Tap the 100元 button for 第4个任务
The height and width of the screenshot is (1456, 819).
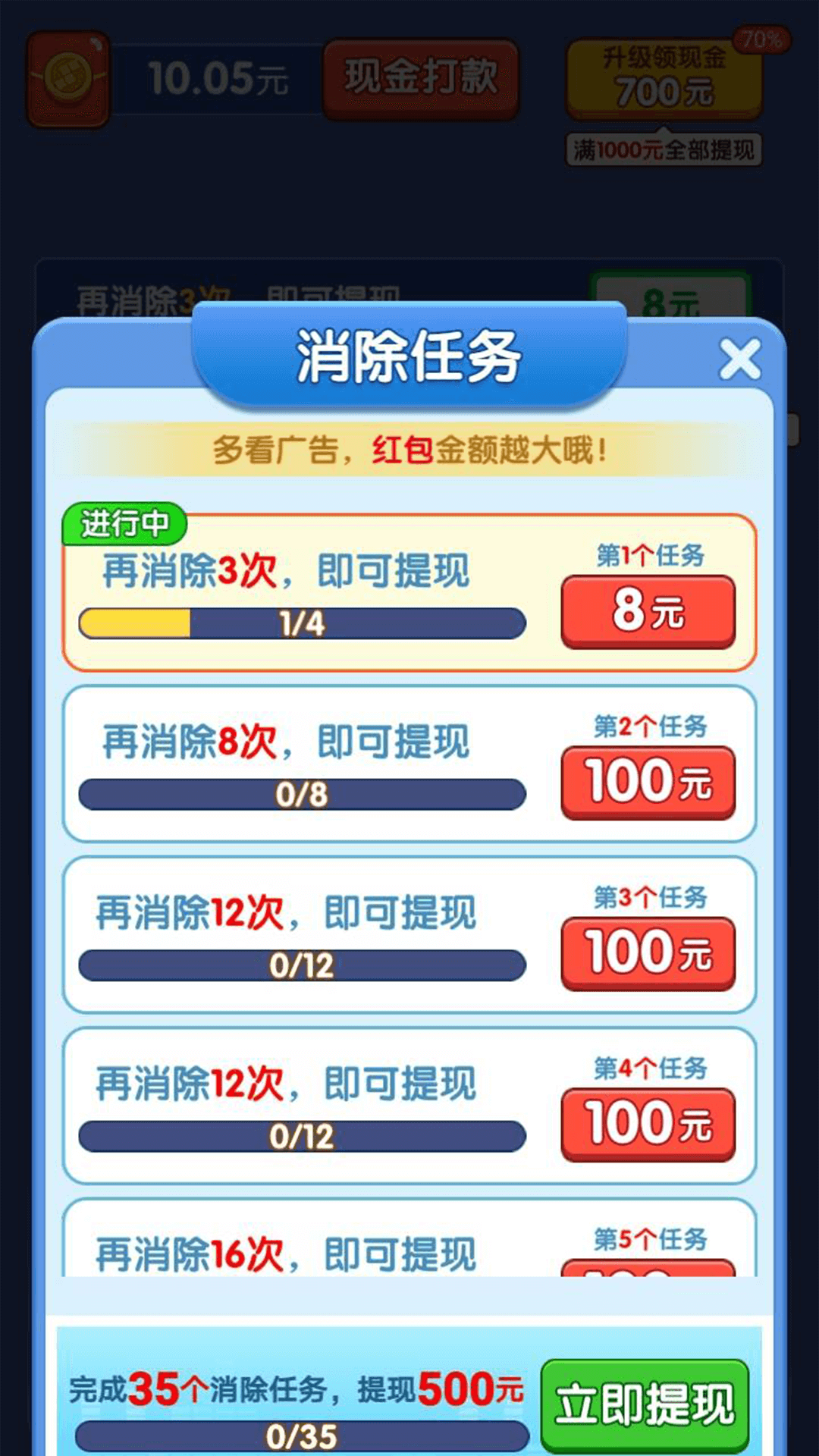[x=648, y=1124]
